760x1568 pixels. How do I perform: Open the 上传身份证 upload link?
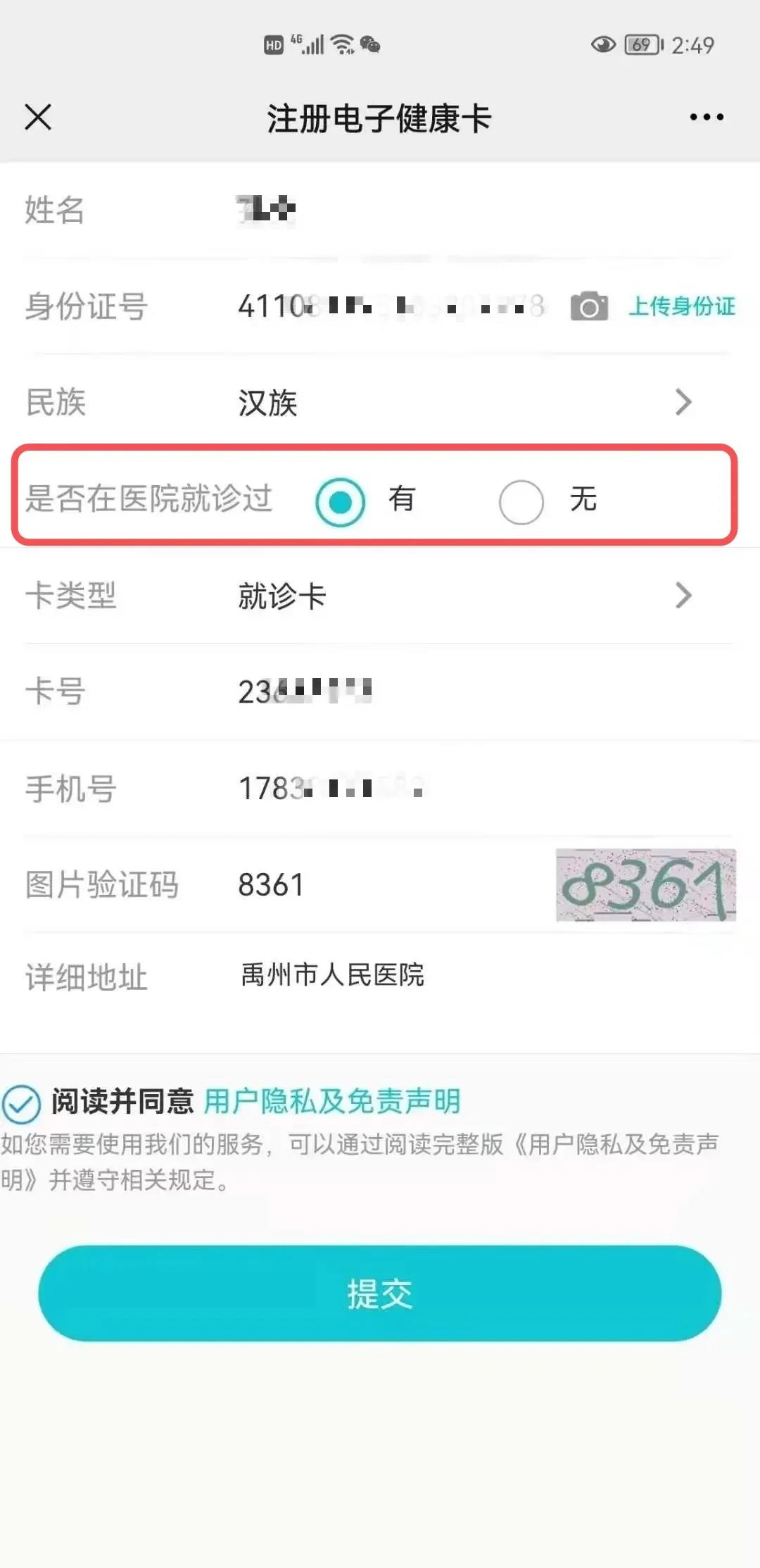click(681, 306)
